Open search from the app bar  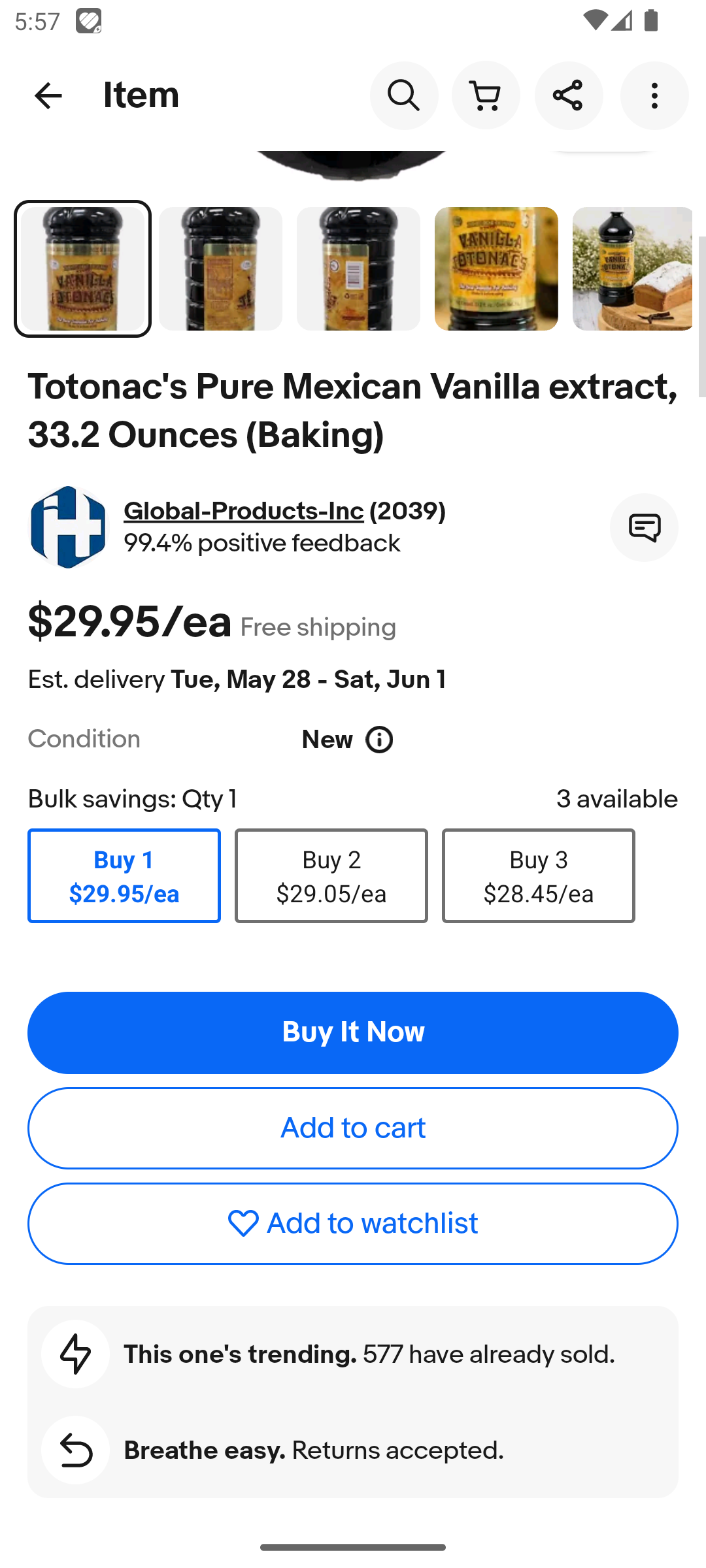click(404, 95)
